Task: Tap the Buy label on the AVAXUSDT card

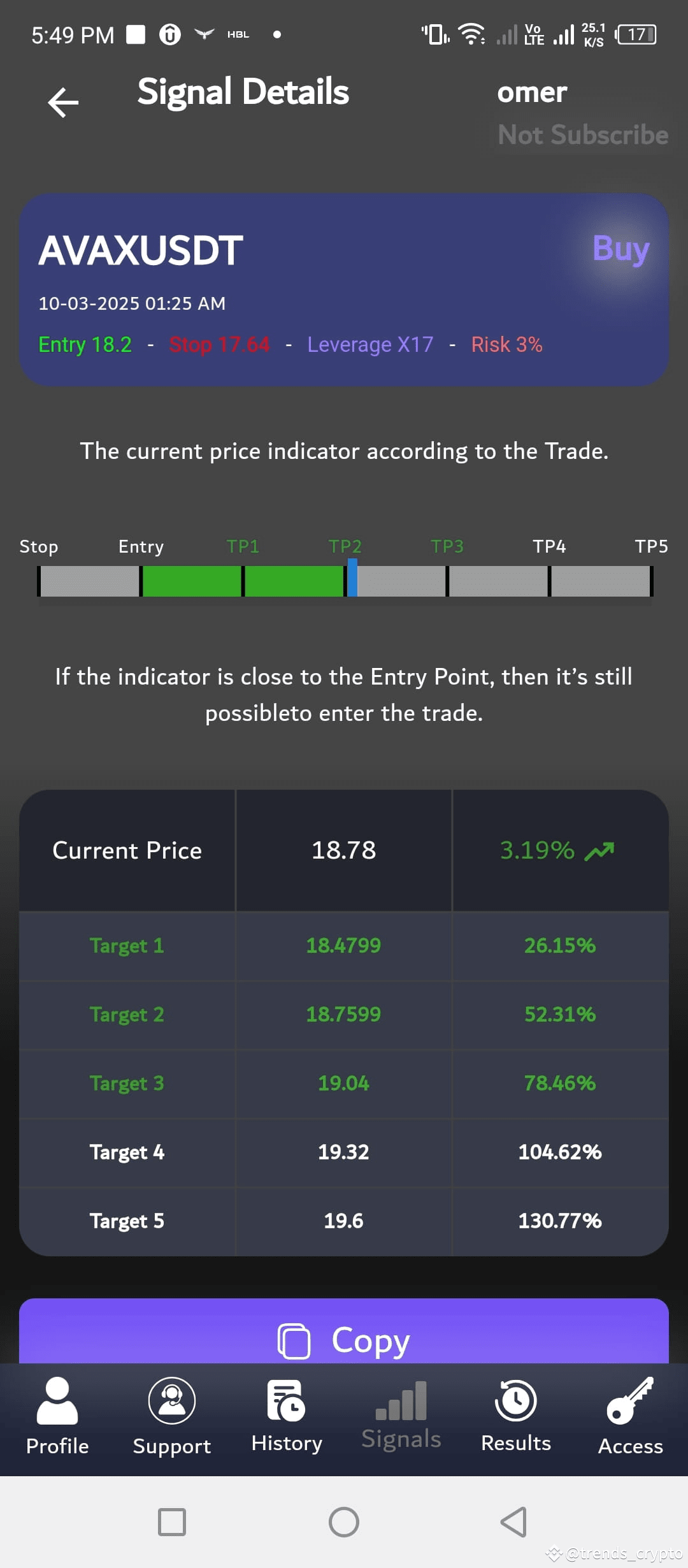Action: (620, 249)
